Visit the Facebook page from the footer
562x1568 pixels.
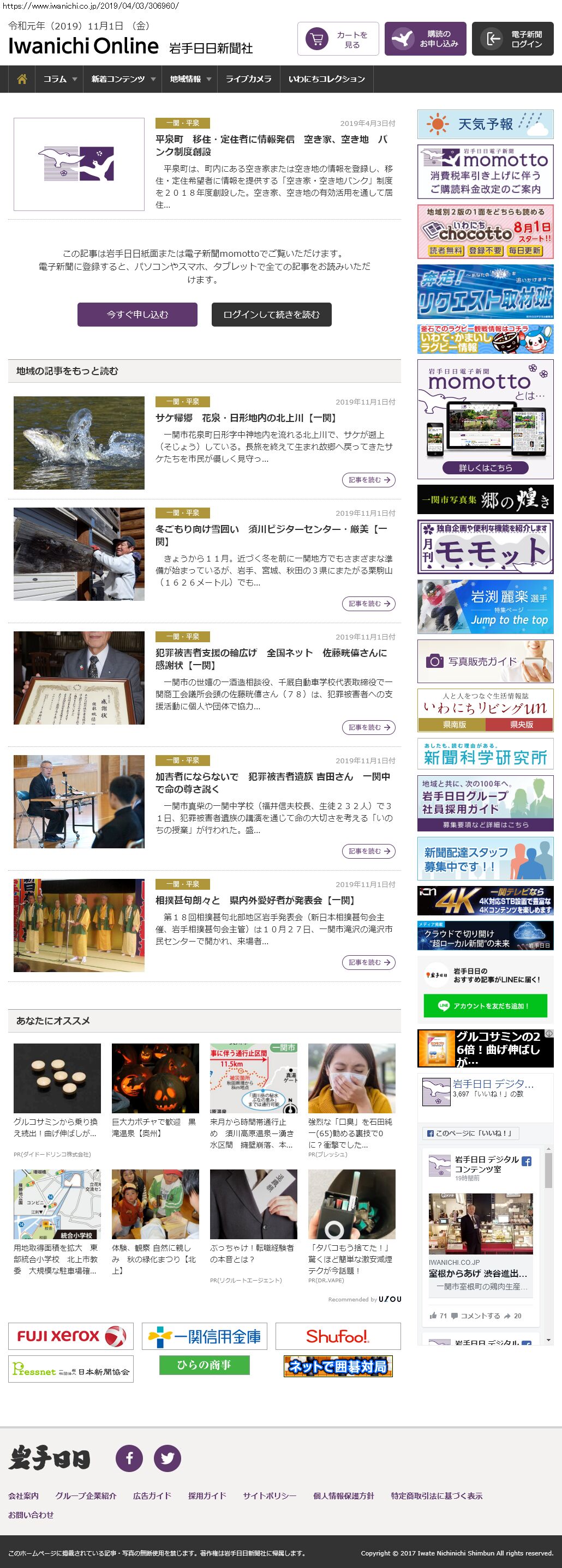coord(129,1458)
